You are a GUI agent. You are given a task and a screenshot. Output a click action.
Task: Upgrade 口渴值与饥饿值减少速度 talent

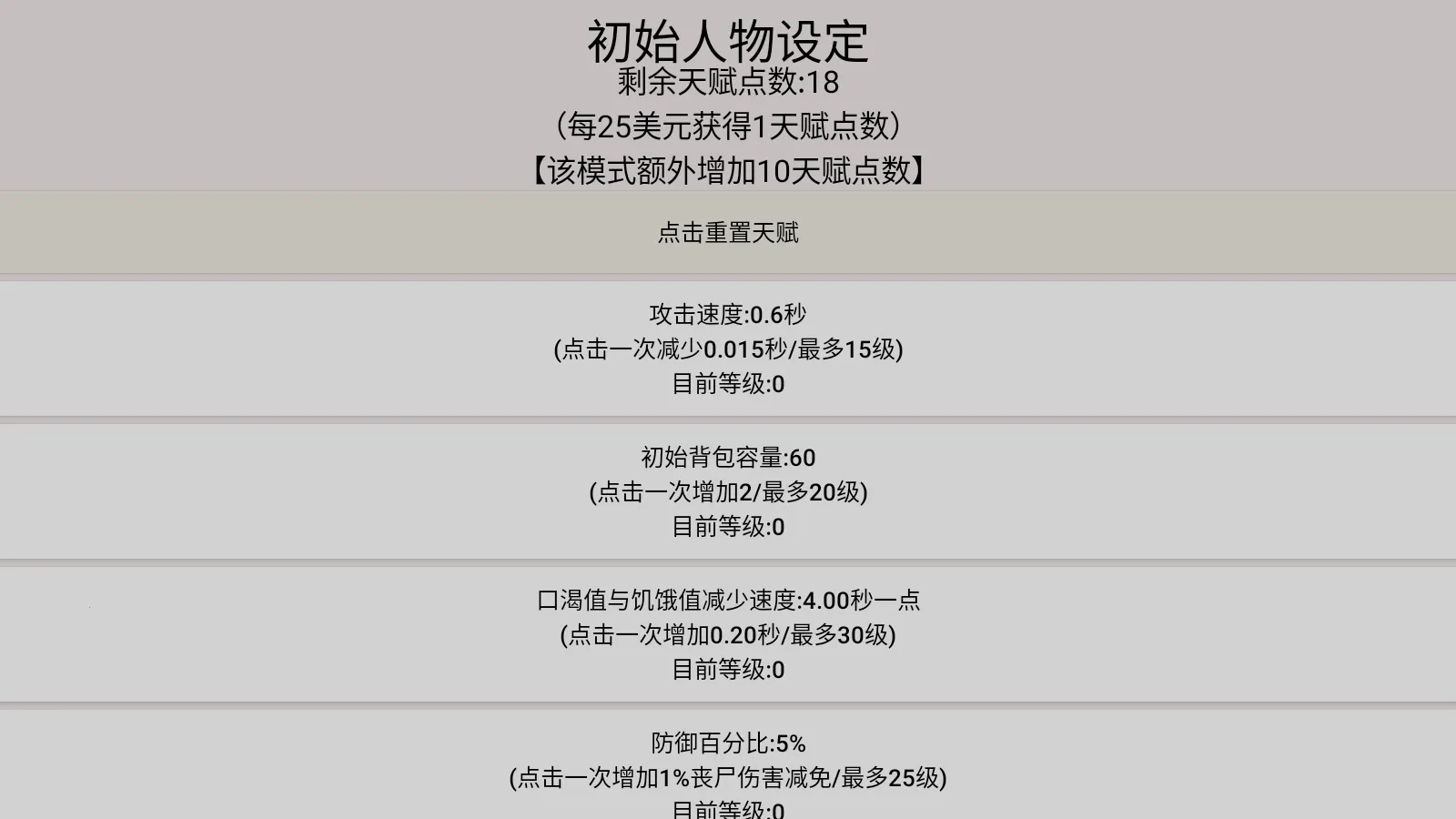[x=728, y=634]
